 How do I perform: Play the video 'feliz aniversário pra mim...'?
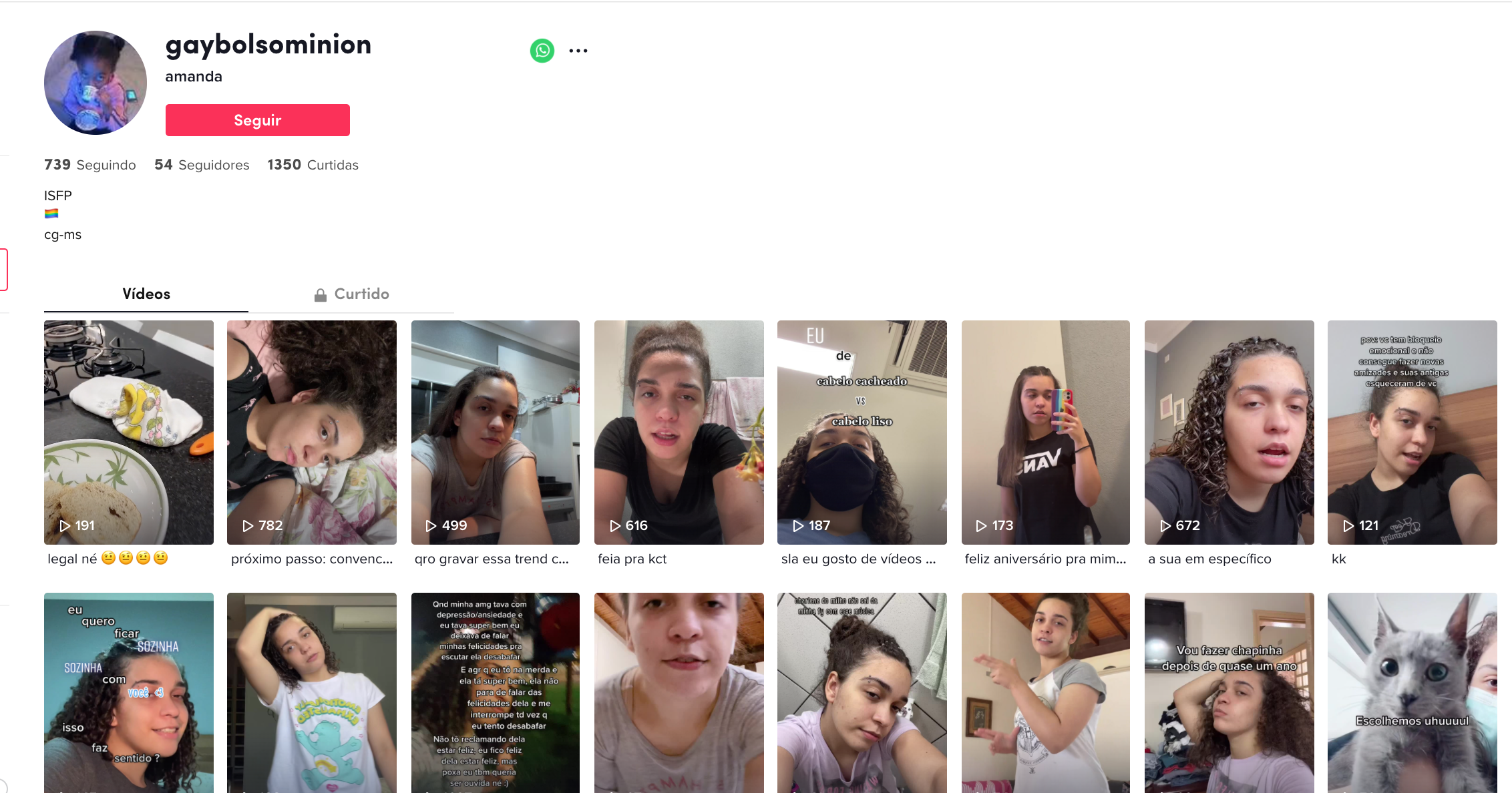pyautogui.click(x=1045, y=432)
